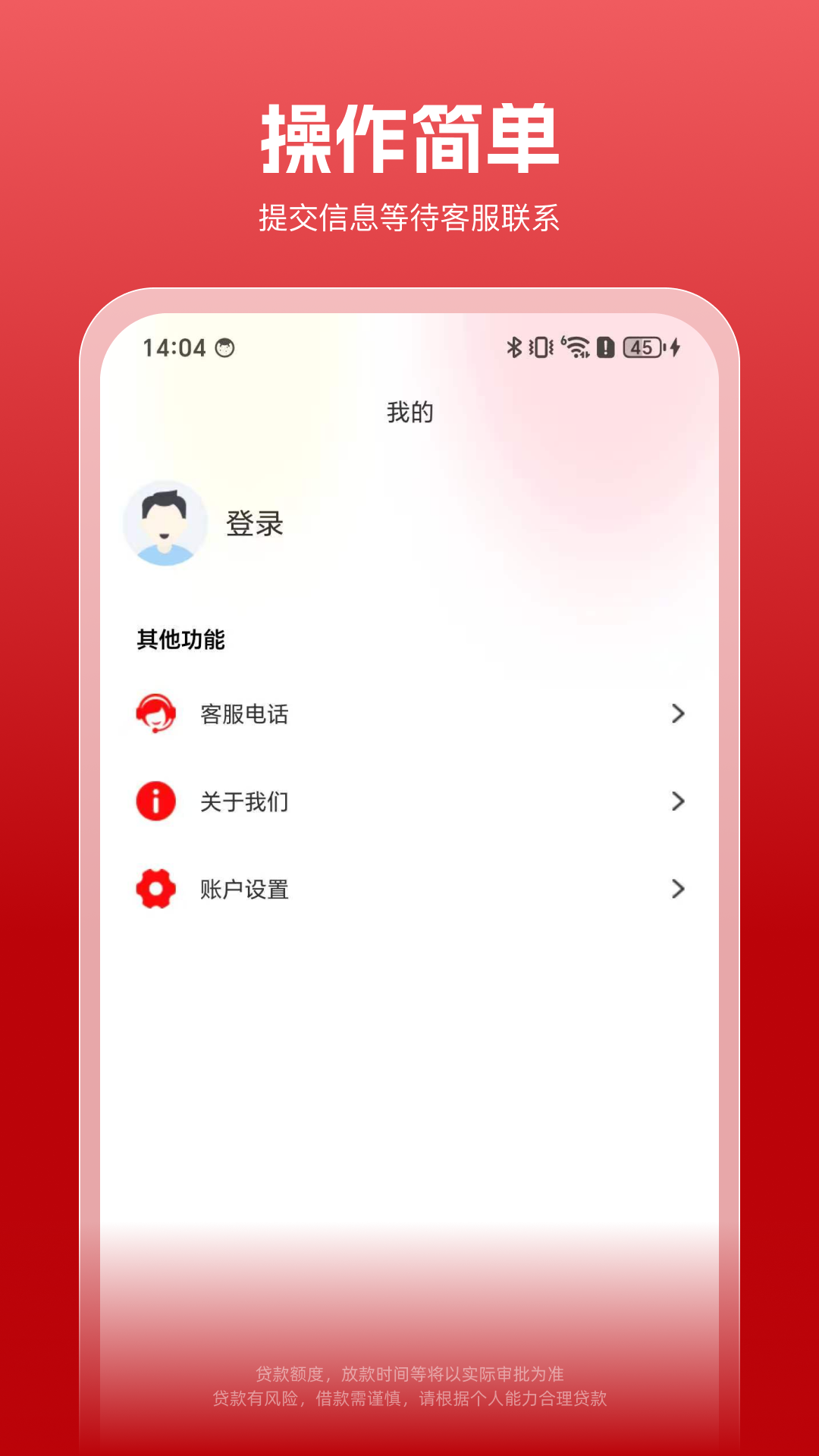Tap the battery indicator showing 45
Viewport: 819px width, 1456px height.
coord(642,349)
